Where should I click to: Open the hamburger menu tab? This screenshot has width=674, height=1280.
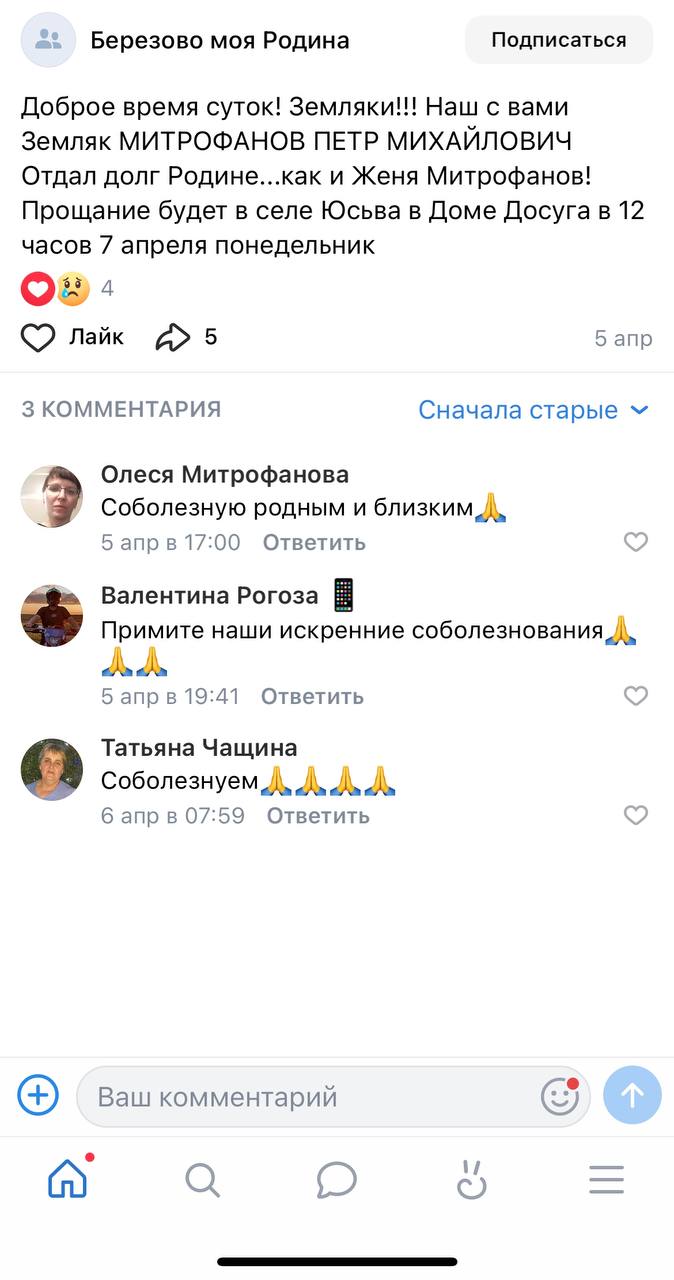606,1180
